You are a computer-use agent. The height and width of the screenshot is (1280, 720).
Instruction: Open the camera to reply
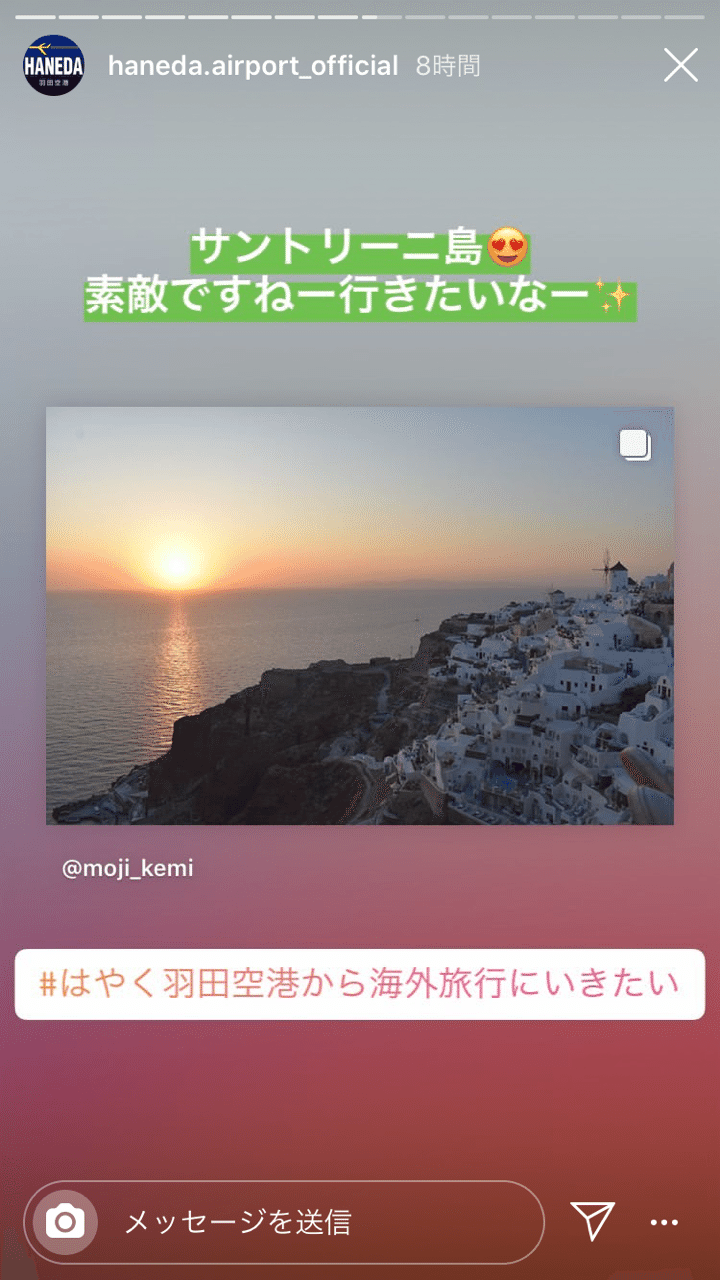click(66, 1222)
